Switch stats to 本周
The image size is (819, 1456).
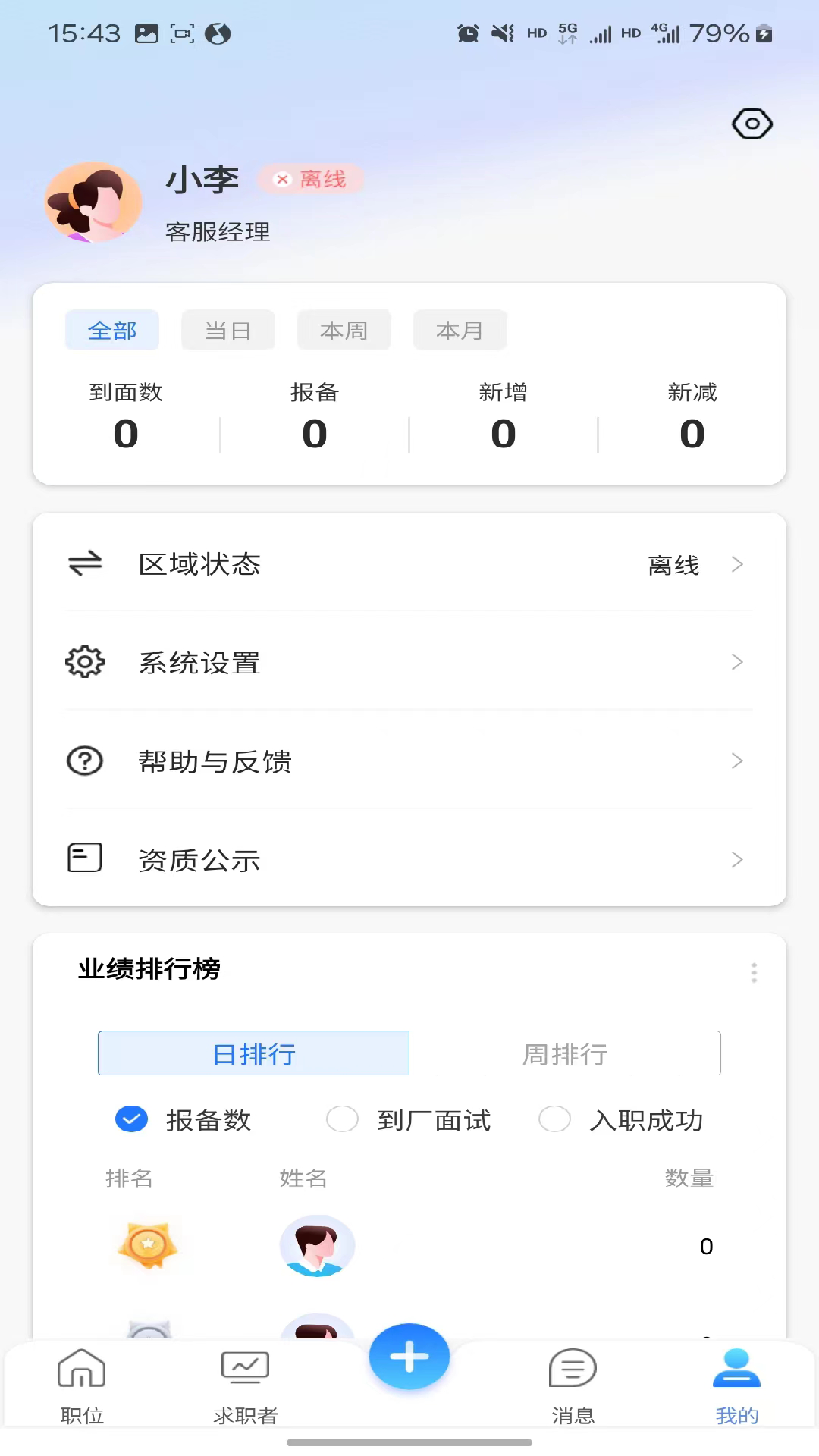344,331
